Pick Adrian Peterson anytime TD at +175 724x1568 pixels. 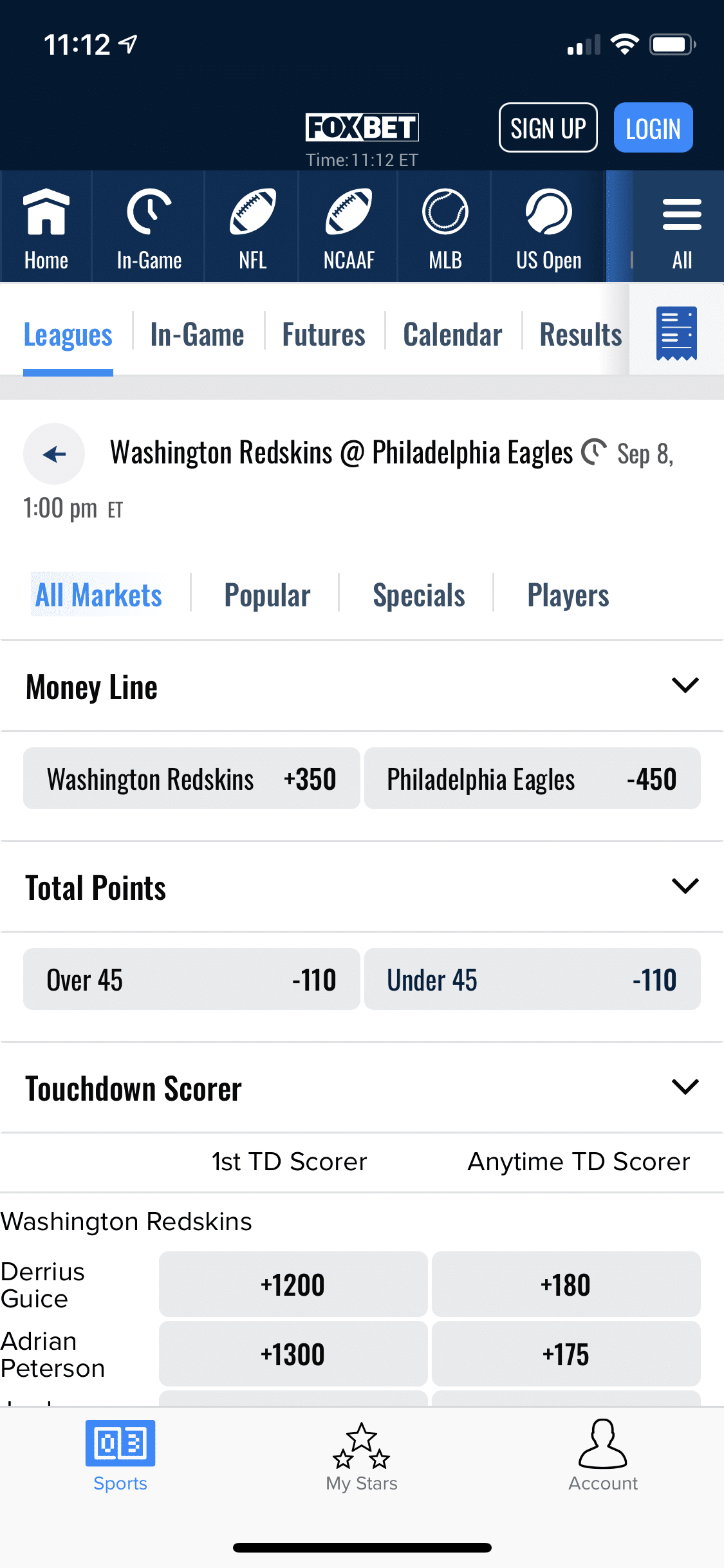pyautogui.click(x=566, y=1354)
